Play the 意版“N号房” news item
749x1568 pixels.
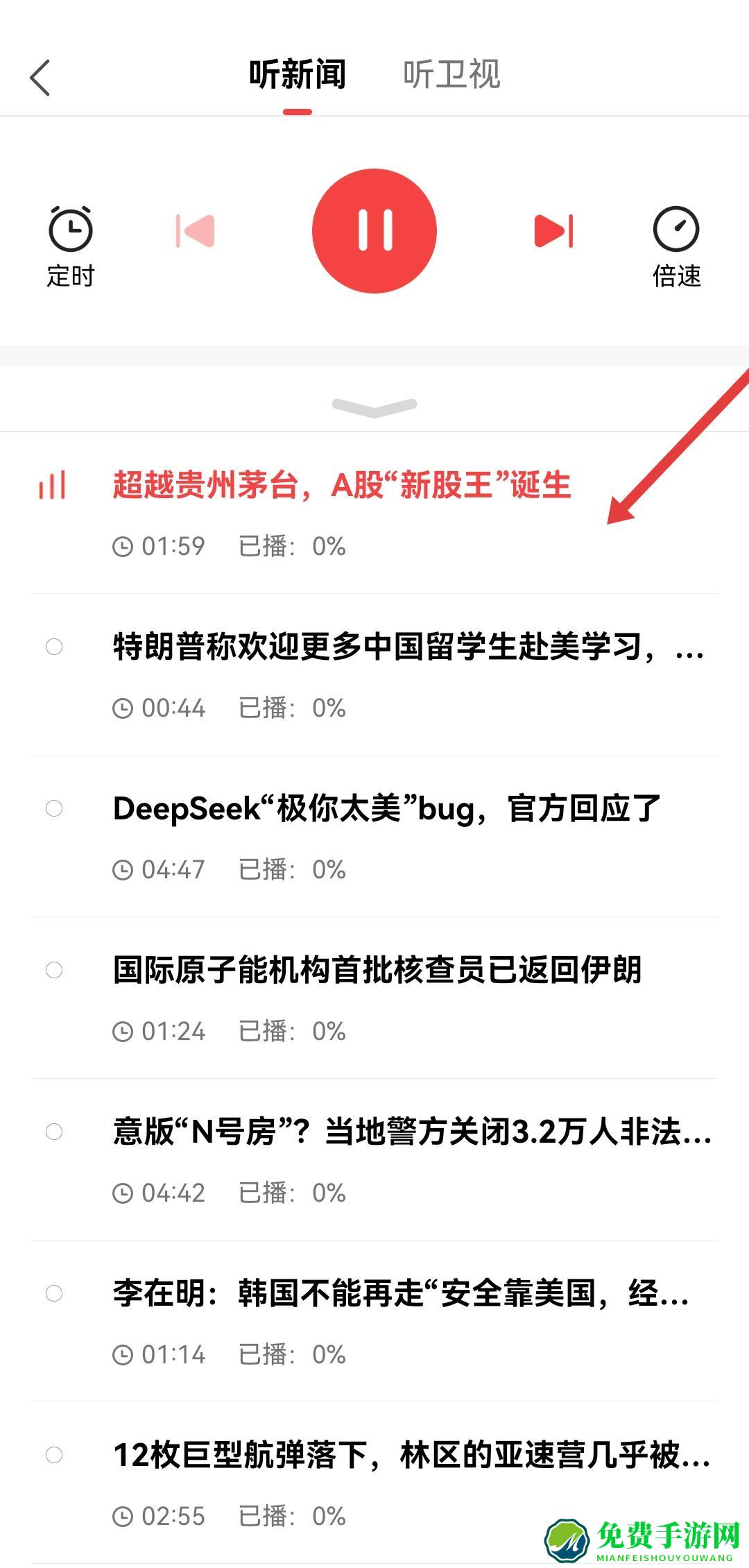tap(412, 1132)
